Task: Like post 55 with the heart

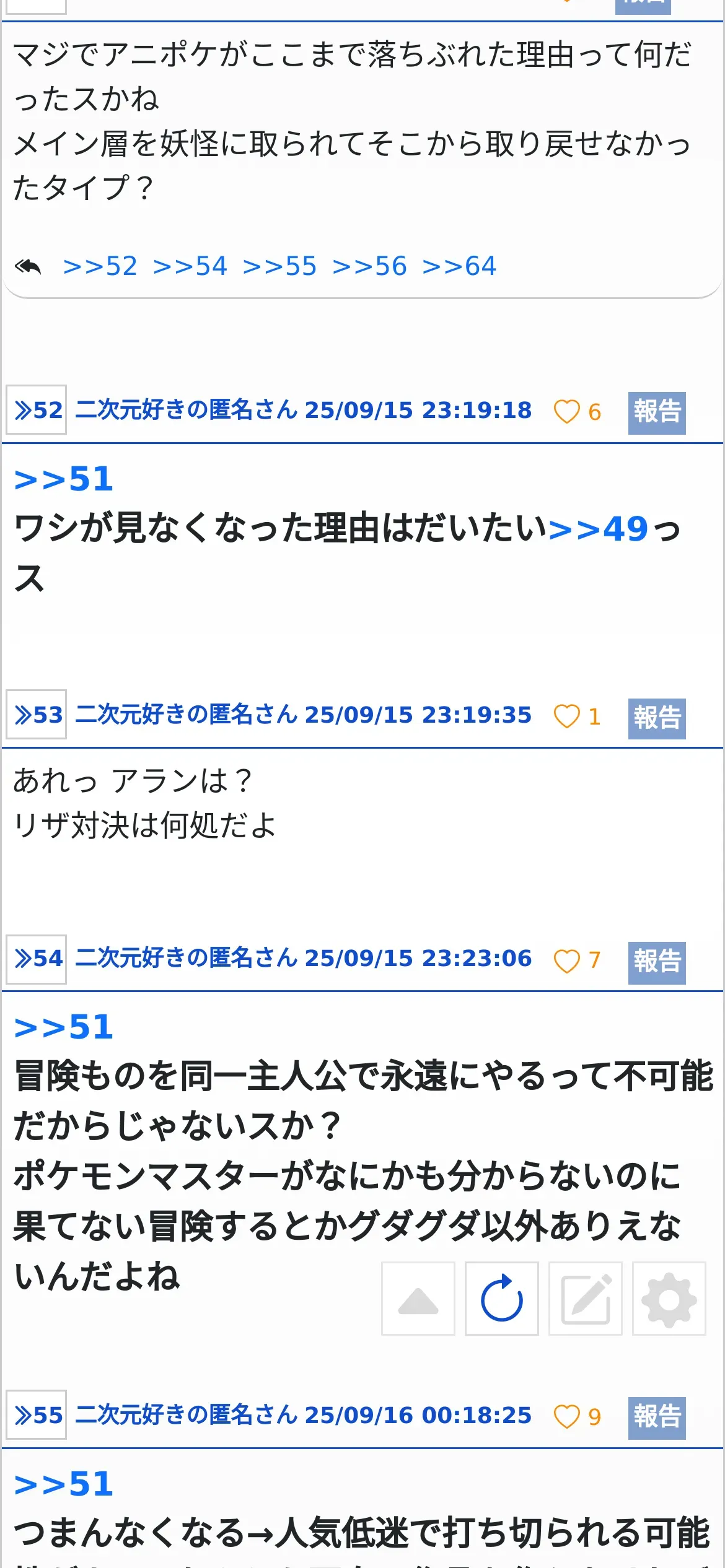Action: tap(566, 1416)
